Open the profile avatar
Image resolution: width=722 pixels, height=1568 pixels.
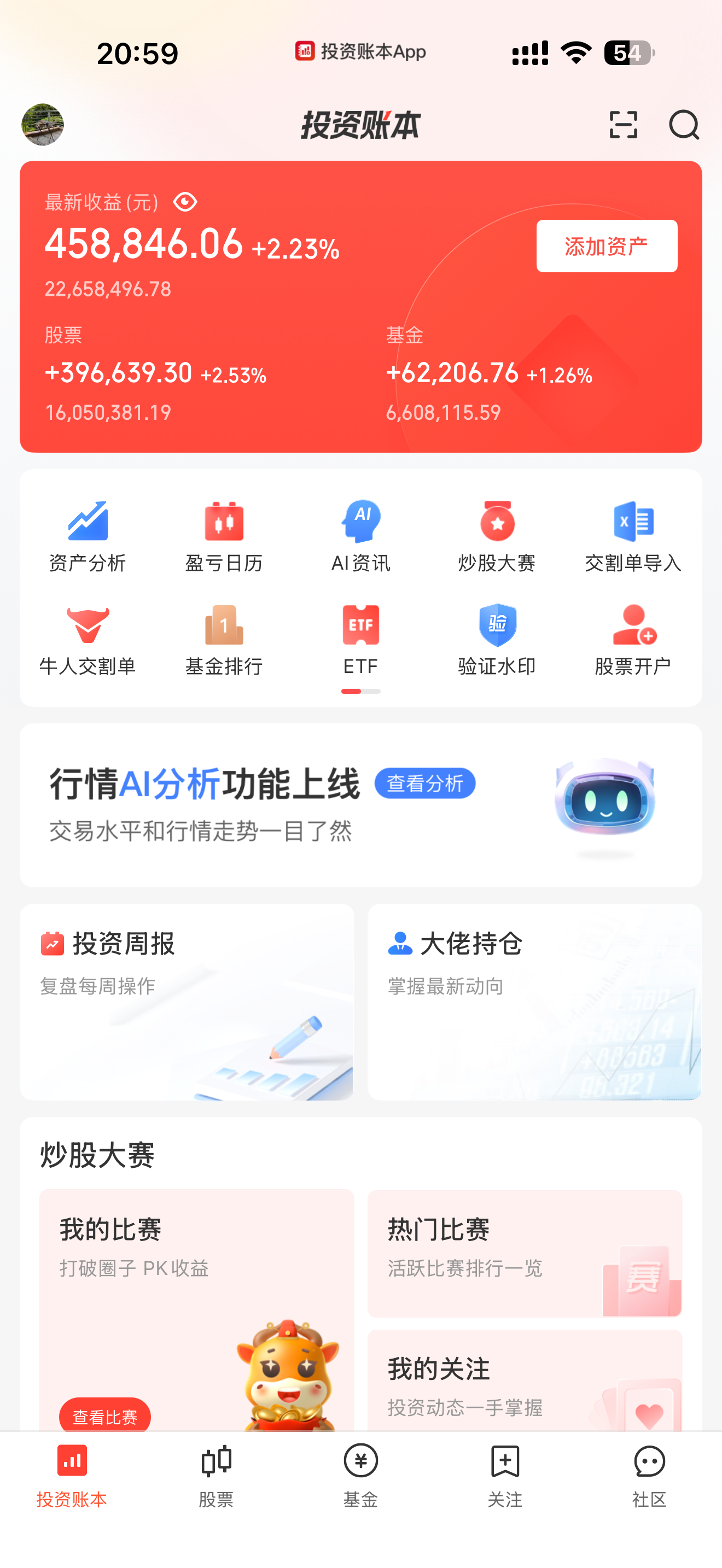(43, 125)
